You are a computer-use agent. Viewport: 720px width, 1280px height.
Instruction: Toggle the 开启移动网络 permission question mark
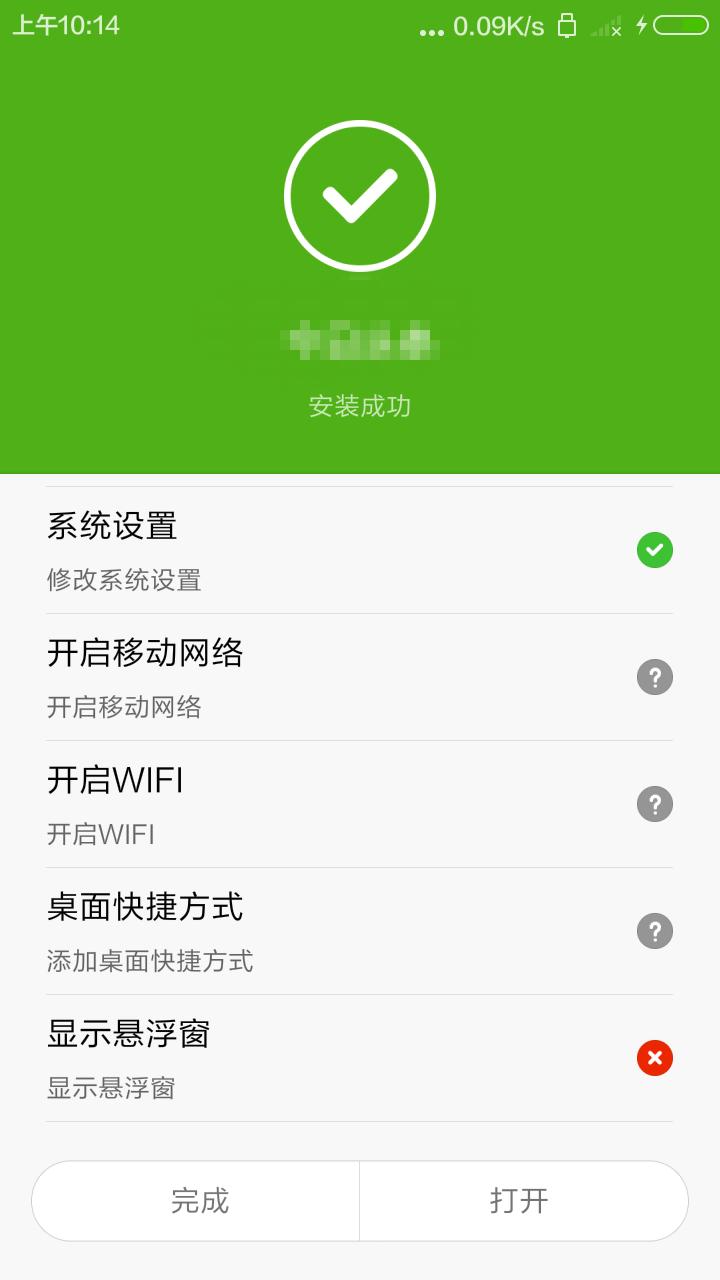(655, 677)
